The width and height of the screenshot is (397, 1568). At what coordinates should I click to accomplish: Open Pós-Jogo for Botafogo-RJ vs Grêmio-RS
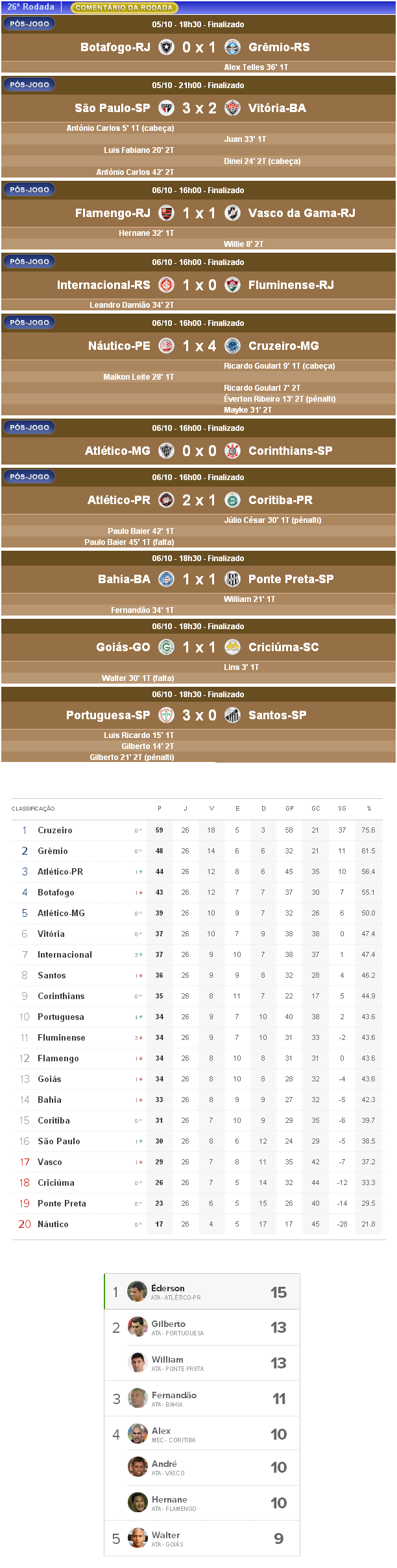[x=29, y=24]
